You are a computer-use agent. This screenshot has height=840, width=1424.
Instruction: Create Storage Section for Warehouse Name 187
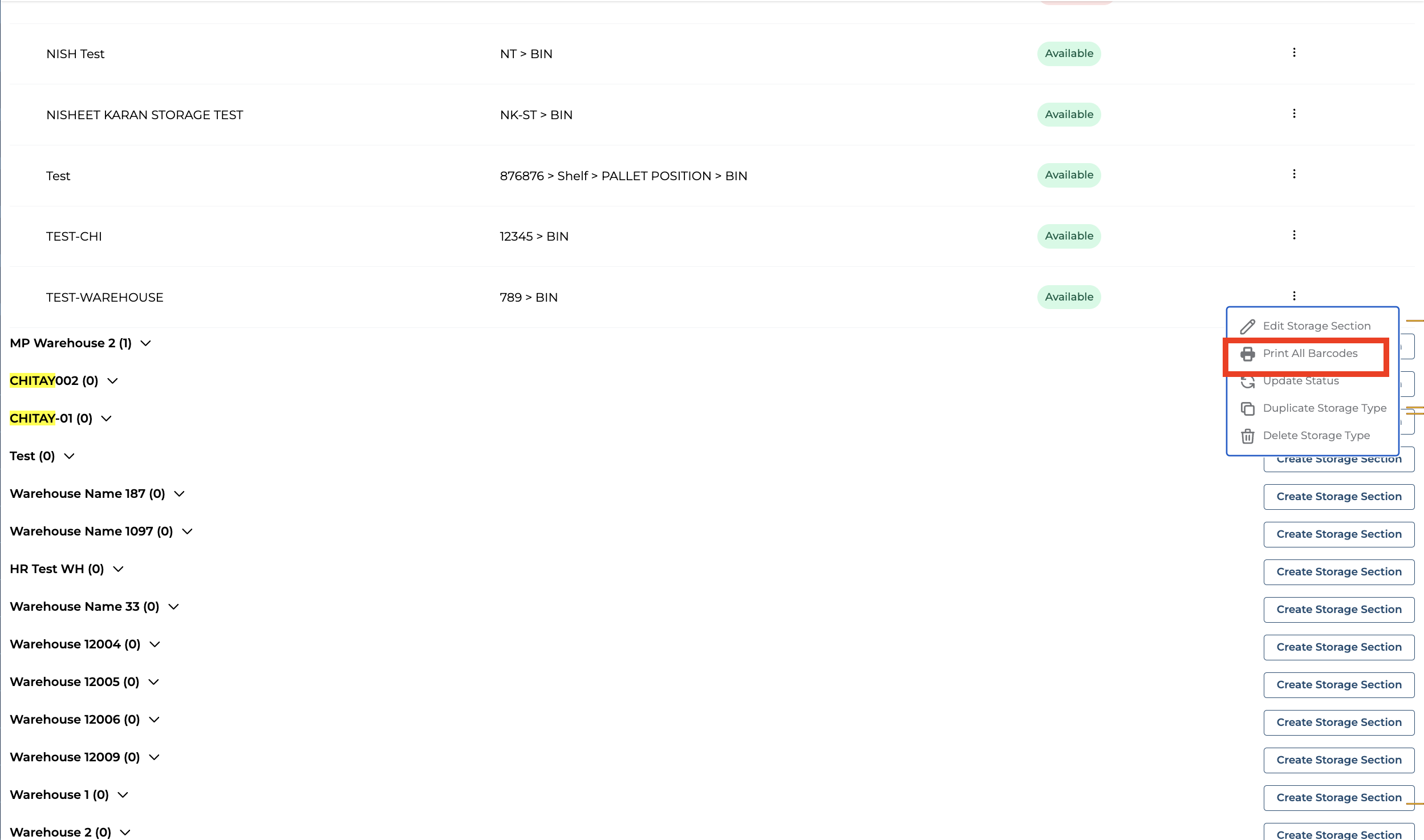[x=1338, y=497]
